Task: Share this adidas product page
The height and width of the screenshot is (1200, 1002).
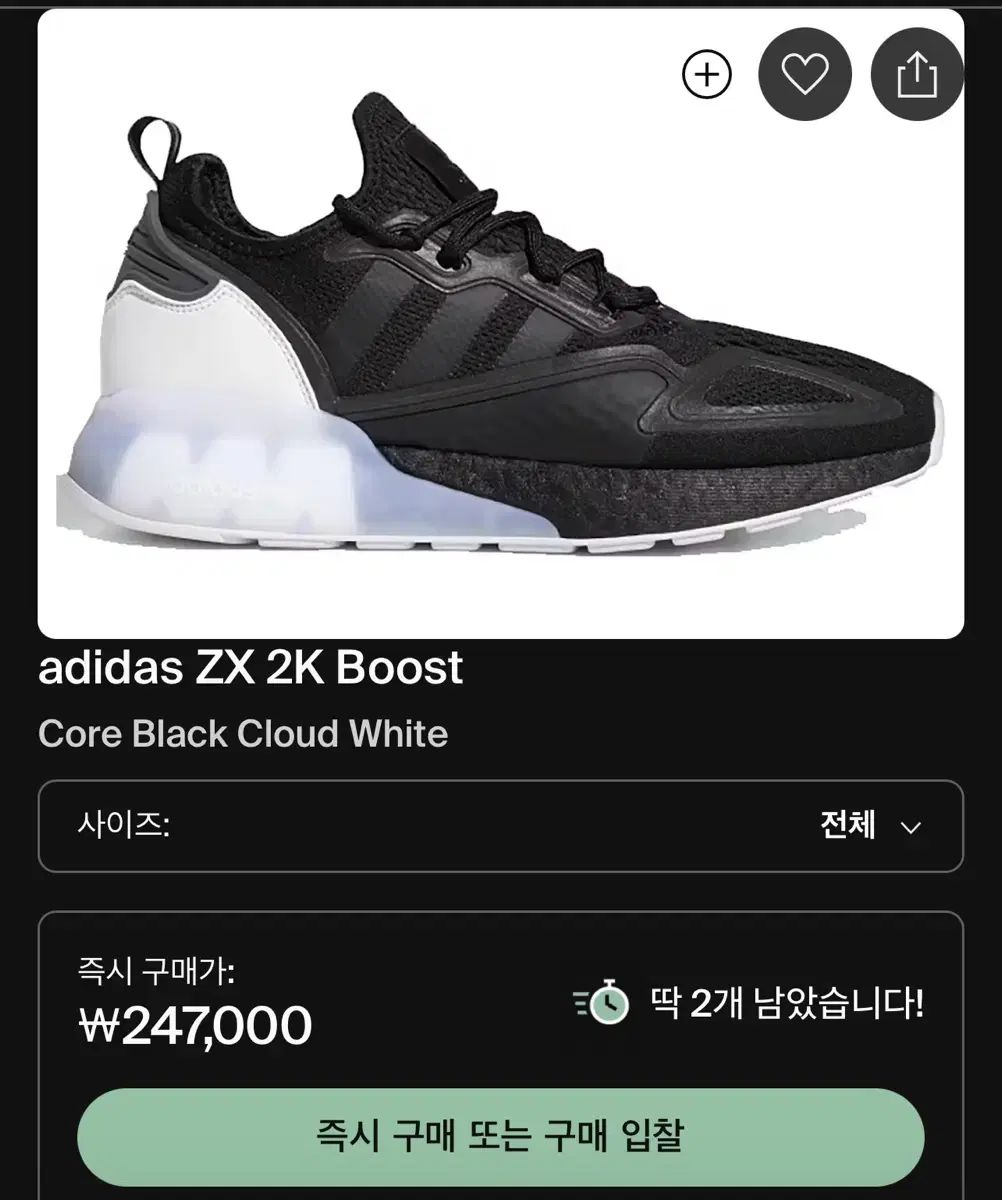Action: point(916,75)
